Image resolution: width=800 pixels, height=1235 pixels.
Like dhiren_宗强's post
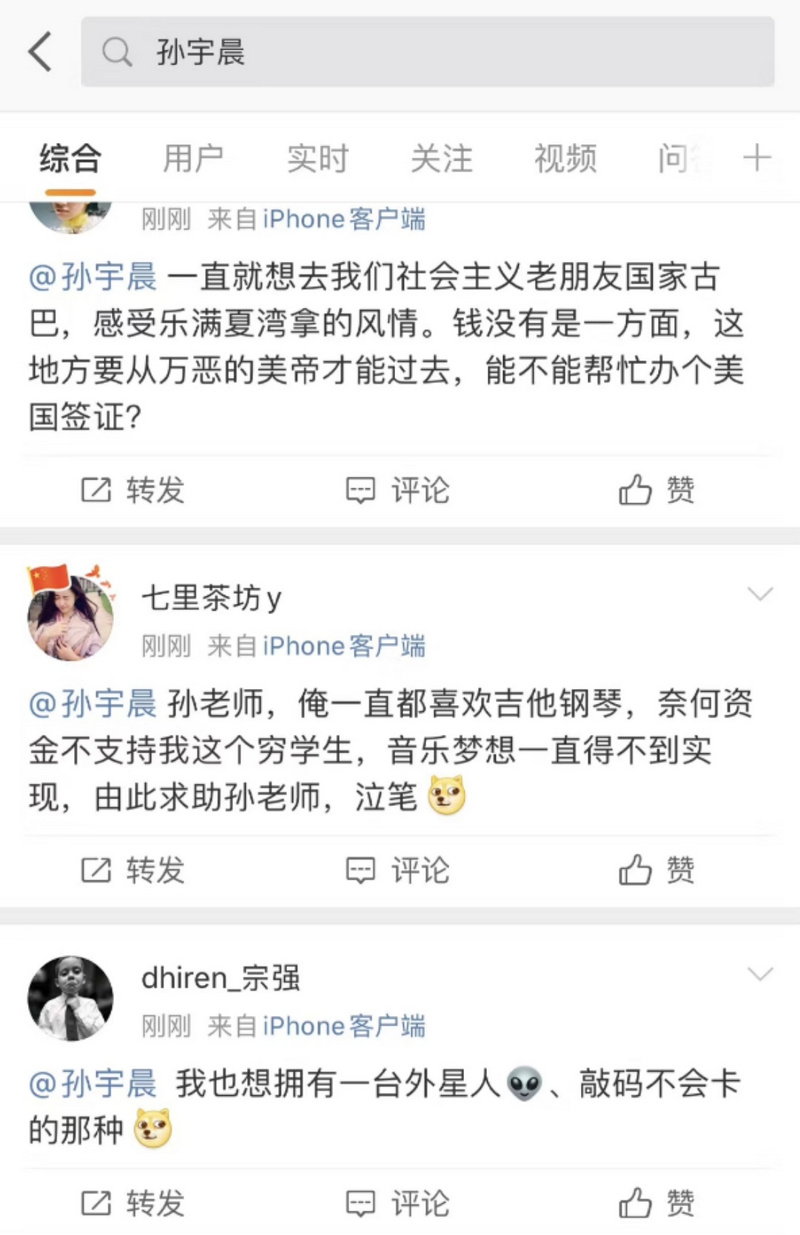tap(657, 1203)
